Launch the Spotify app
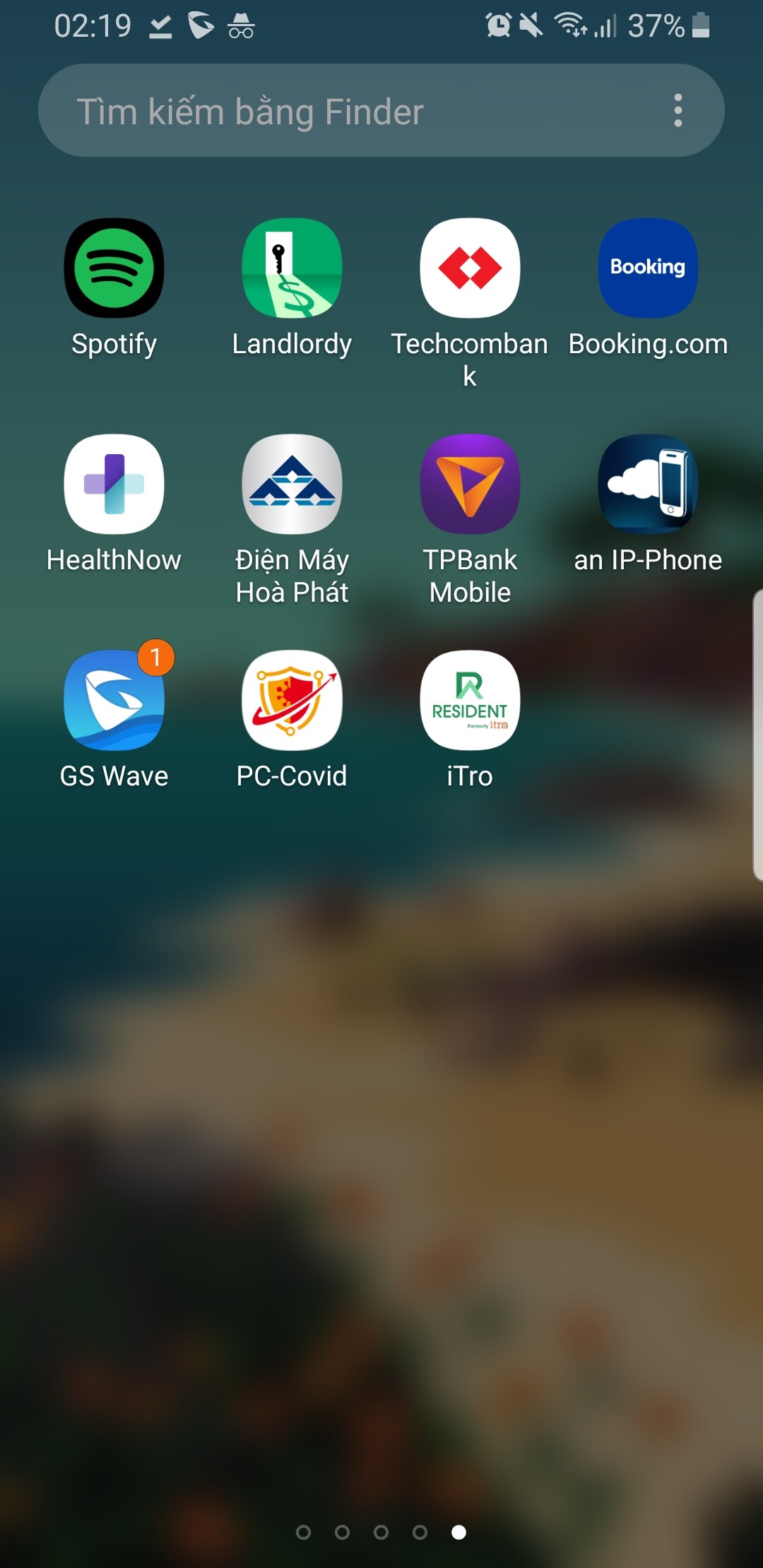Image resolution: width=763 pixels, height=1568 pixels. [114, 268]
